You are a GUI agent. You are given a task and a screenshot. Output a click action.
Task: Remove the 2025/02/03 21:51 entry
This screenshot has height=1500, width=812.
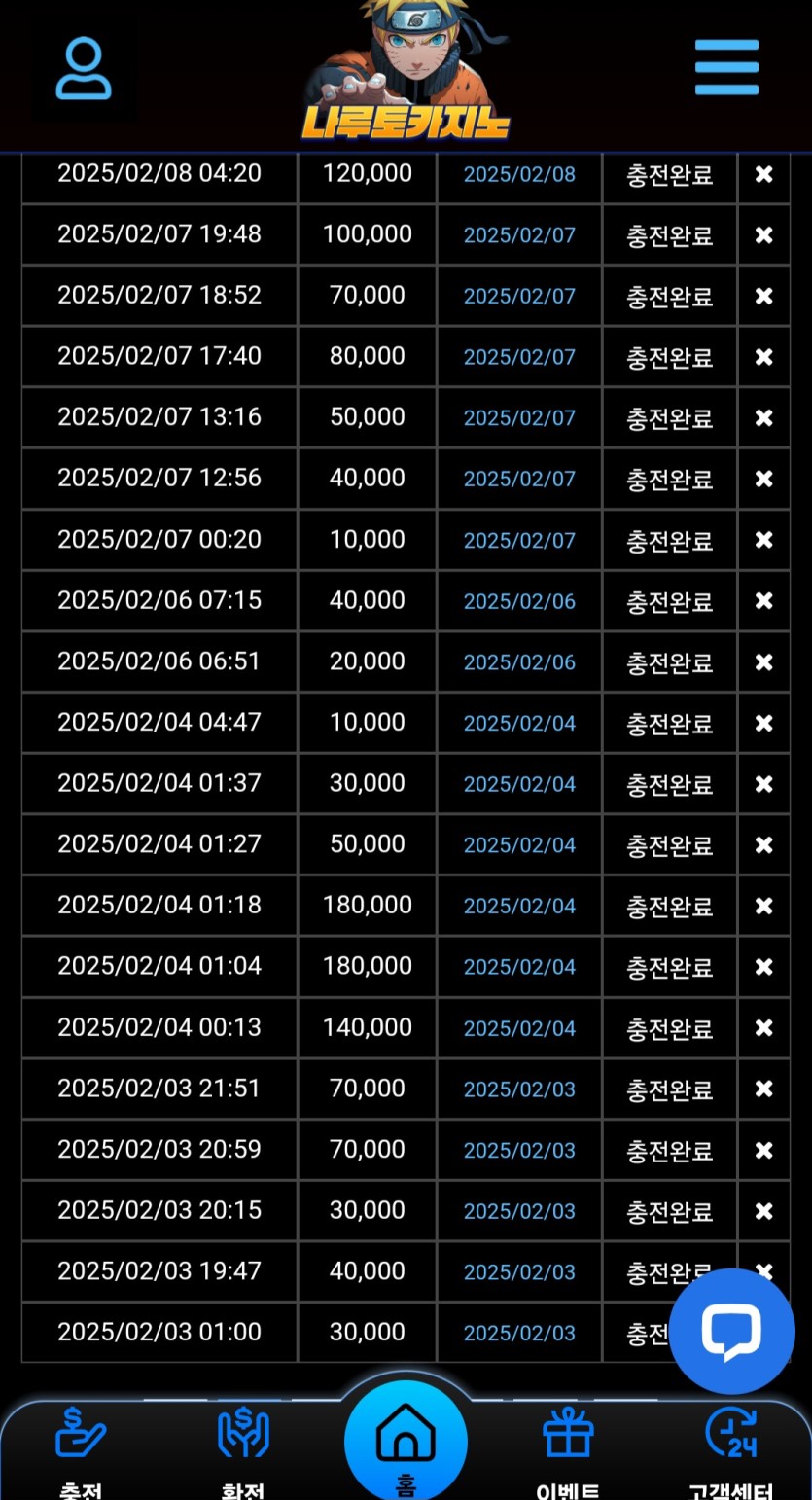coord(764,1089)
